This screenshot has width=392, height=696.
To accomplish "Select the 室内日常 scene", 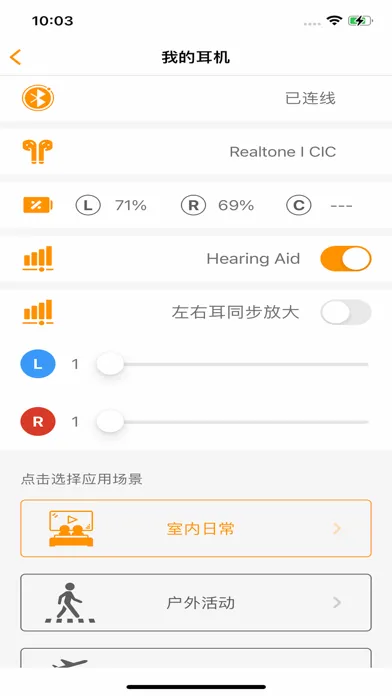I will click(196, 528).
